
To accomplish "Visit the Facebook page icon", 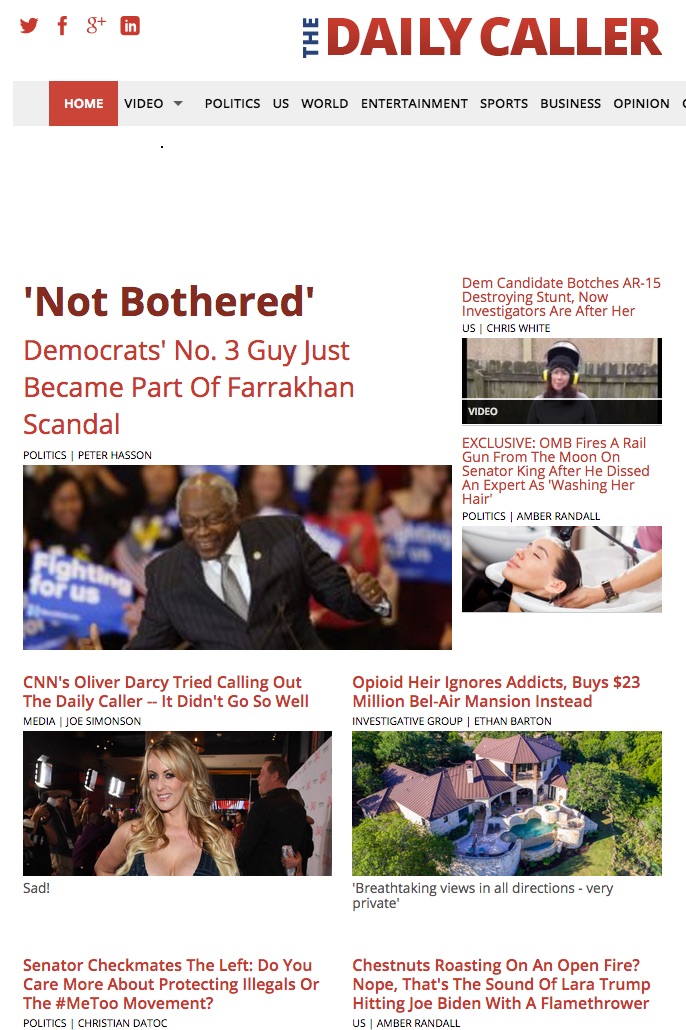I will click(62, 26).
